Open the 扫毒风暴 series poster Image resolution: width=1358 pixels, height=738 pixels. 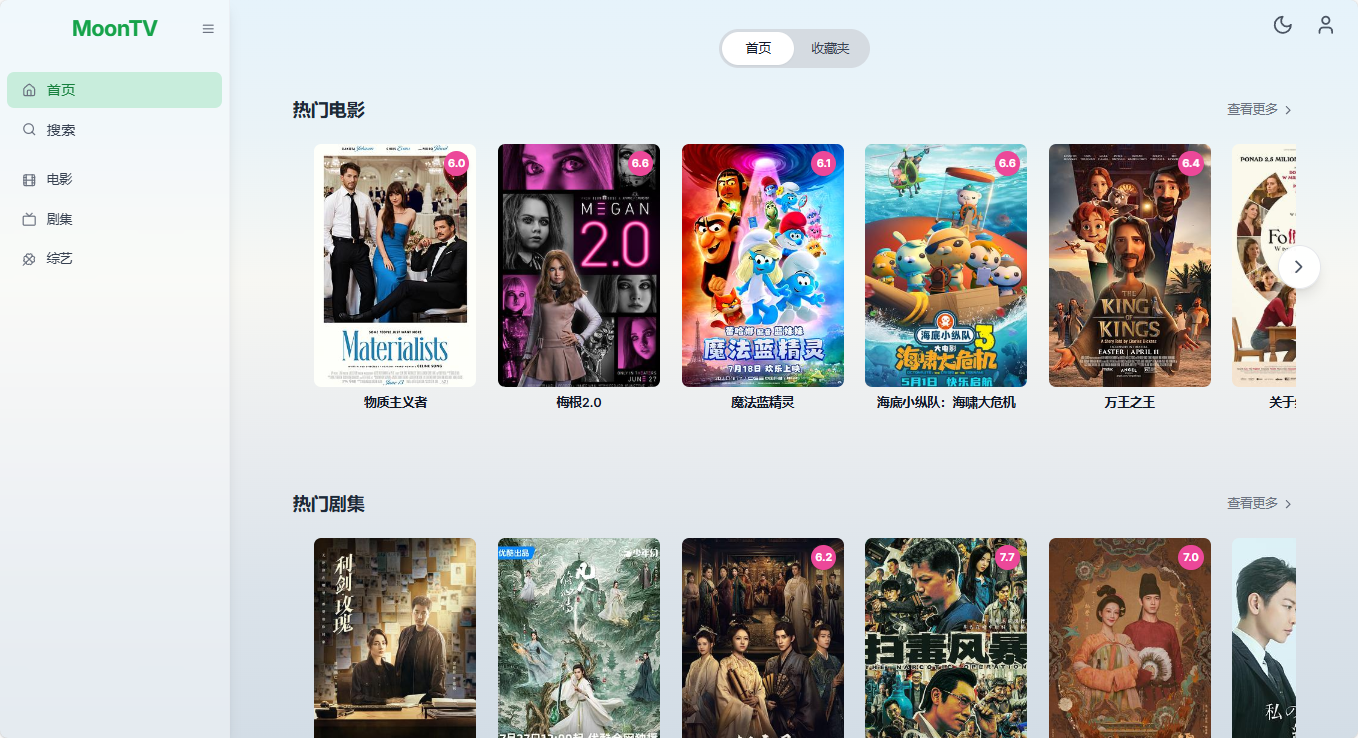point(946,638)
